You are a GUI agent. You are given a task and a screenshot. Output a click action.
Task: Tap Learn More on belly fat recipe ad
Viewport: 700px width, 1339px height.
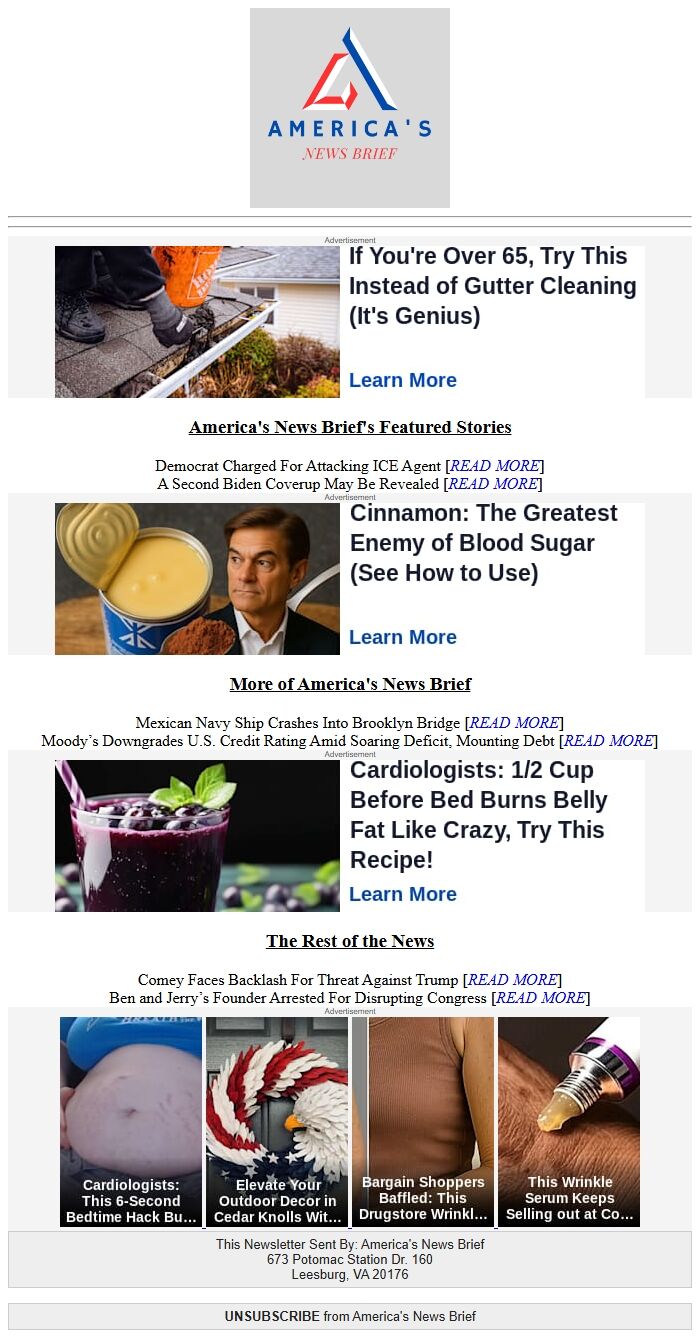pos(403,894)
